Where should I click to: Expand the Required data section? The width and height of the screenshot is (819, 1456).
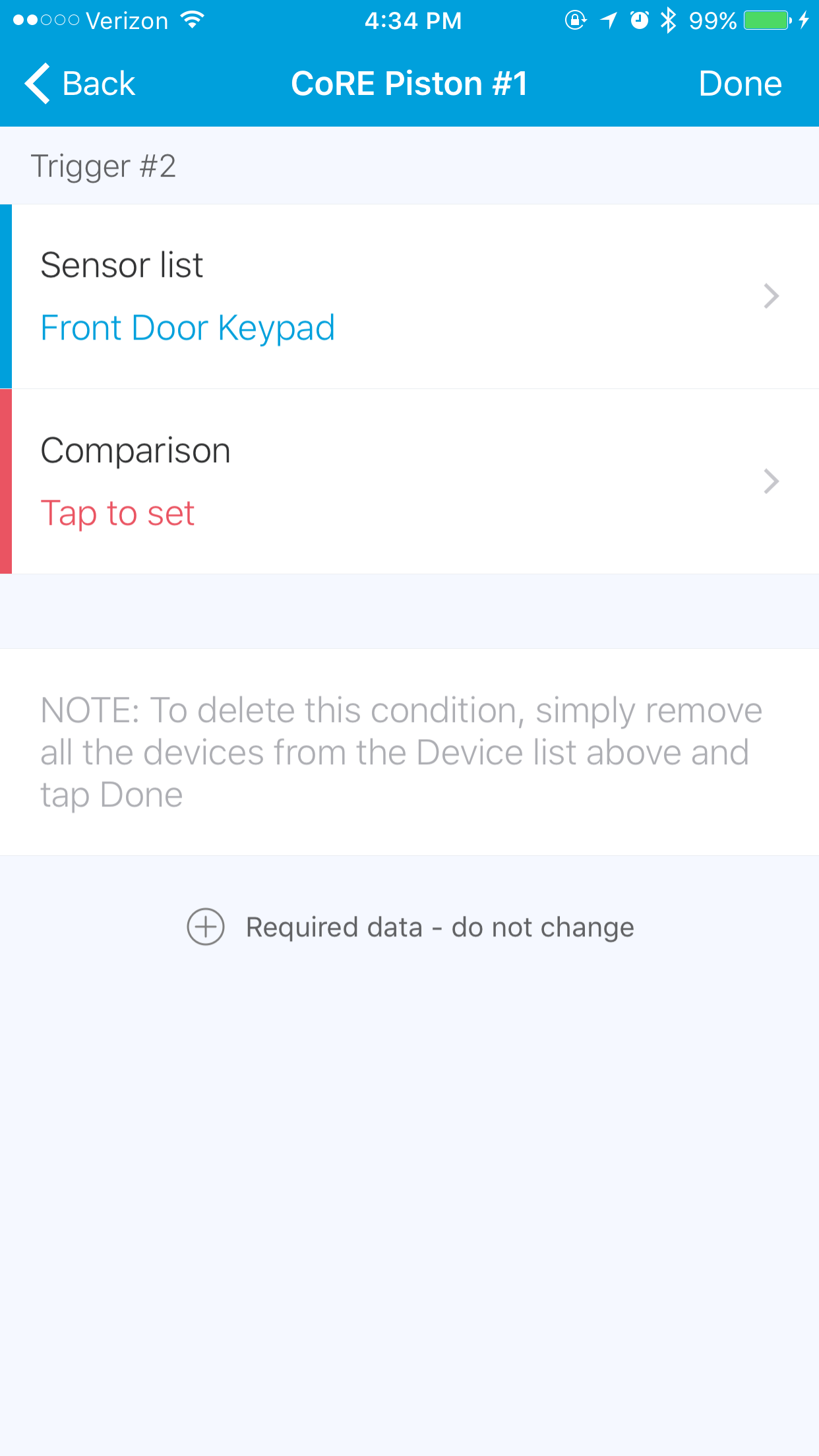pyautogui.click(x=410, y=927)
